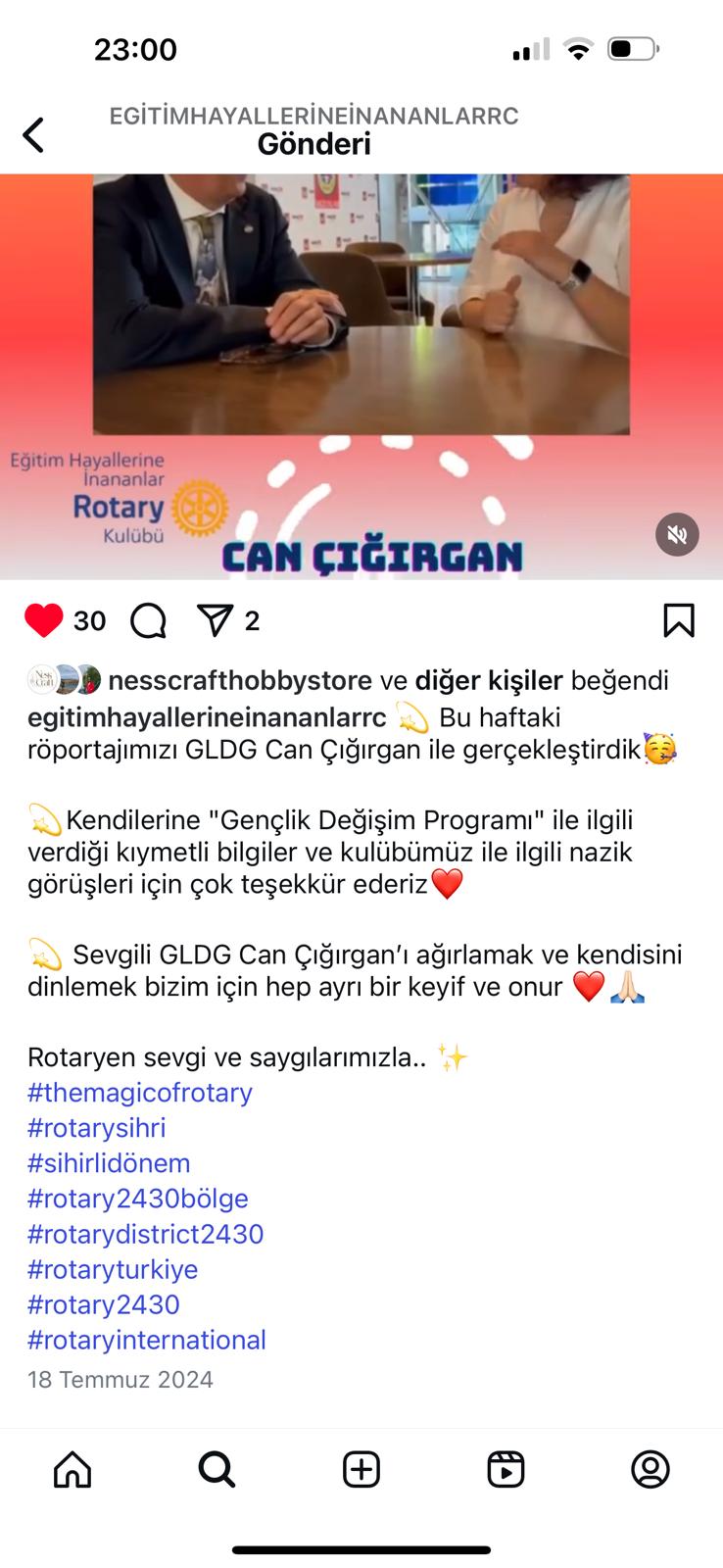The image size is (723, 1568).
Task: Open the Profile tab
Action: [x=651, y=1470]
